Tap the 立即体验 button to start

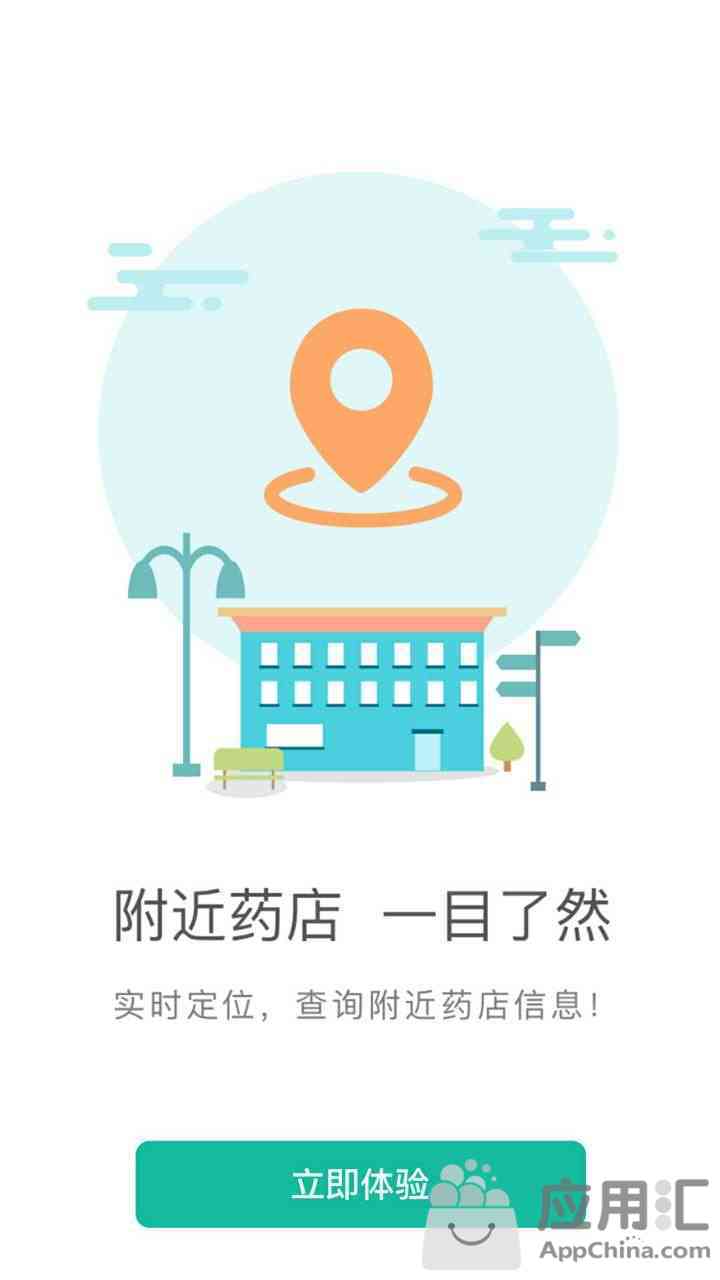pos(360,1184)
